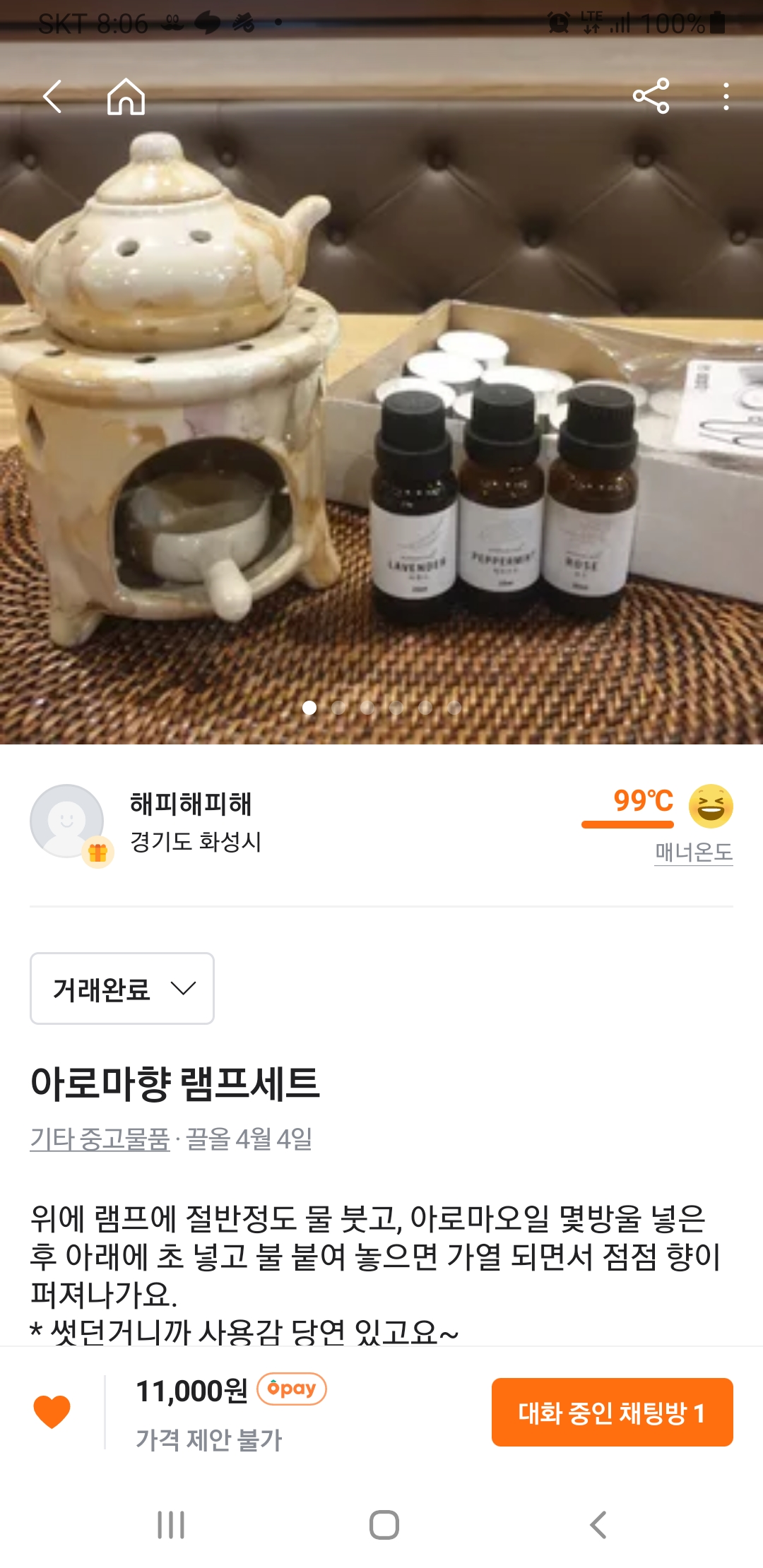Open seller 해피해피해's profile
Viewport: 763px width, 1568px height.
click(191, 804)
